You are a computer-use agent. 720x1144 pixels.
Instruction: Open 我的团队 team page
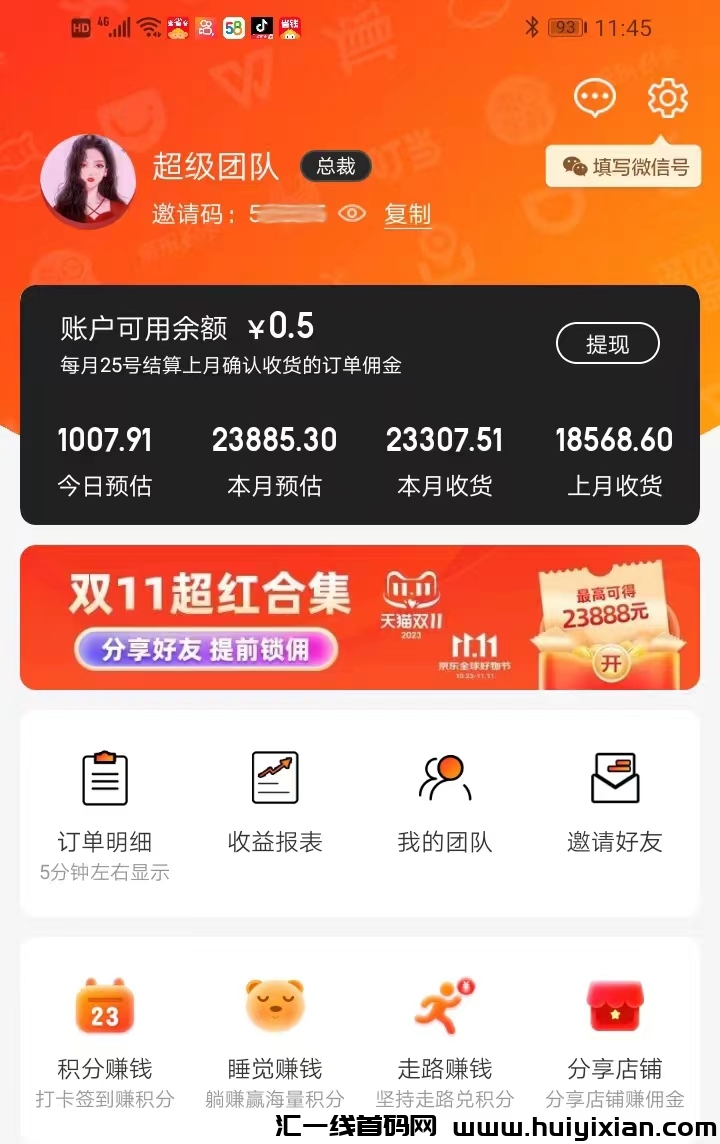tap(445, 800)
